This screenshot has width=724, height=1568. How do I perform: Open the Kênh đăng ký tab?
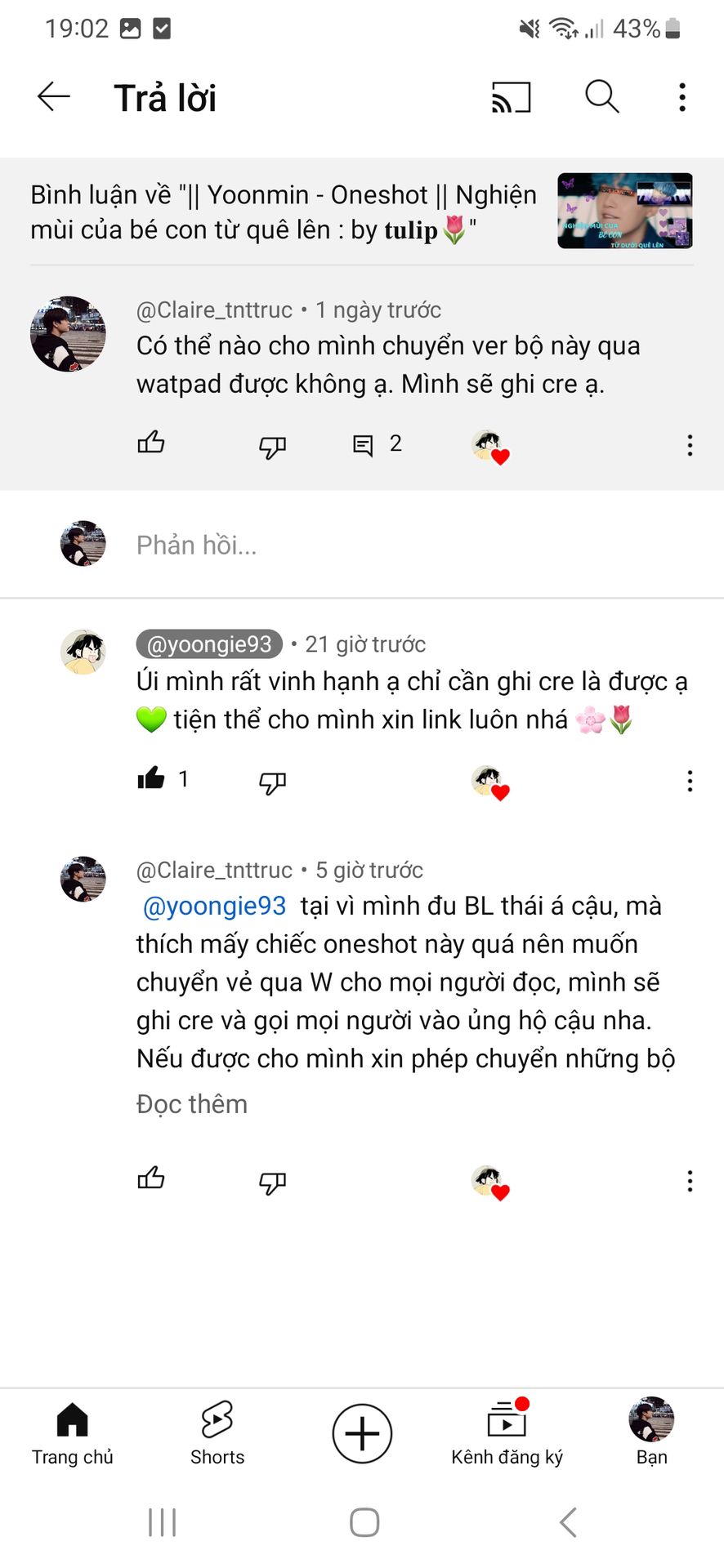click(507, 1433)
